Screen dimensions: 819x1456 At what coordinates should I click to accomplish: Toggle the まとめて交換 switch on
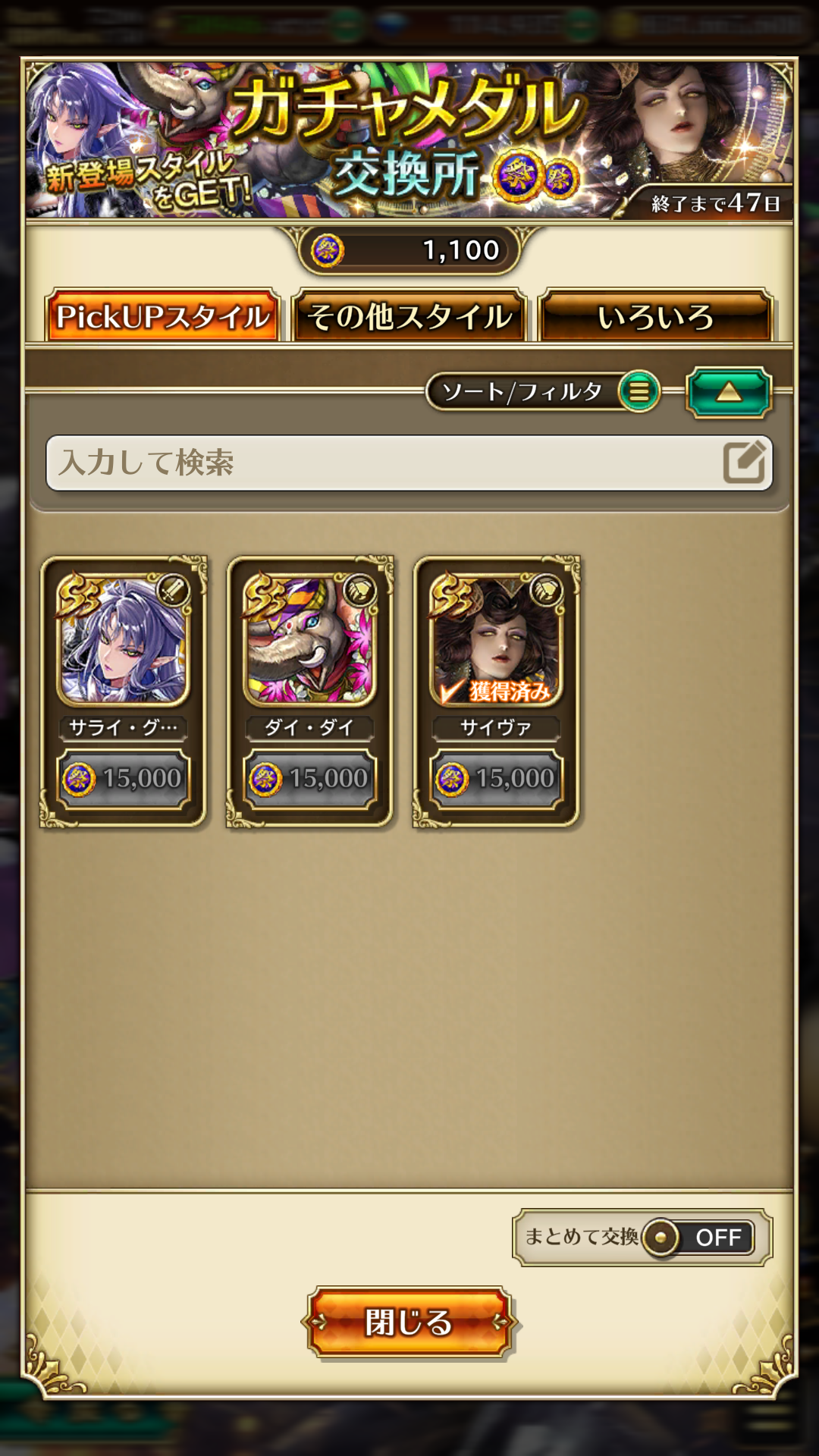pyautogui.click(x=698, y=1237)
